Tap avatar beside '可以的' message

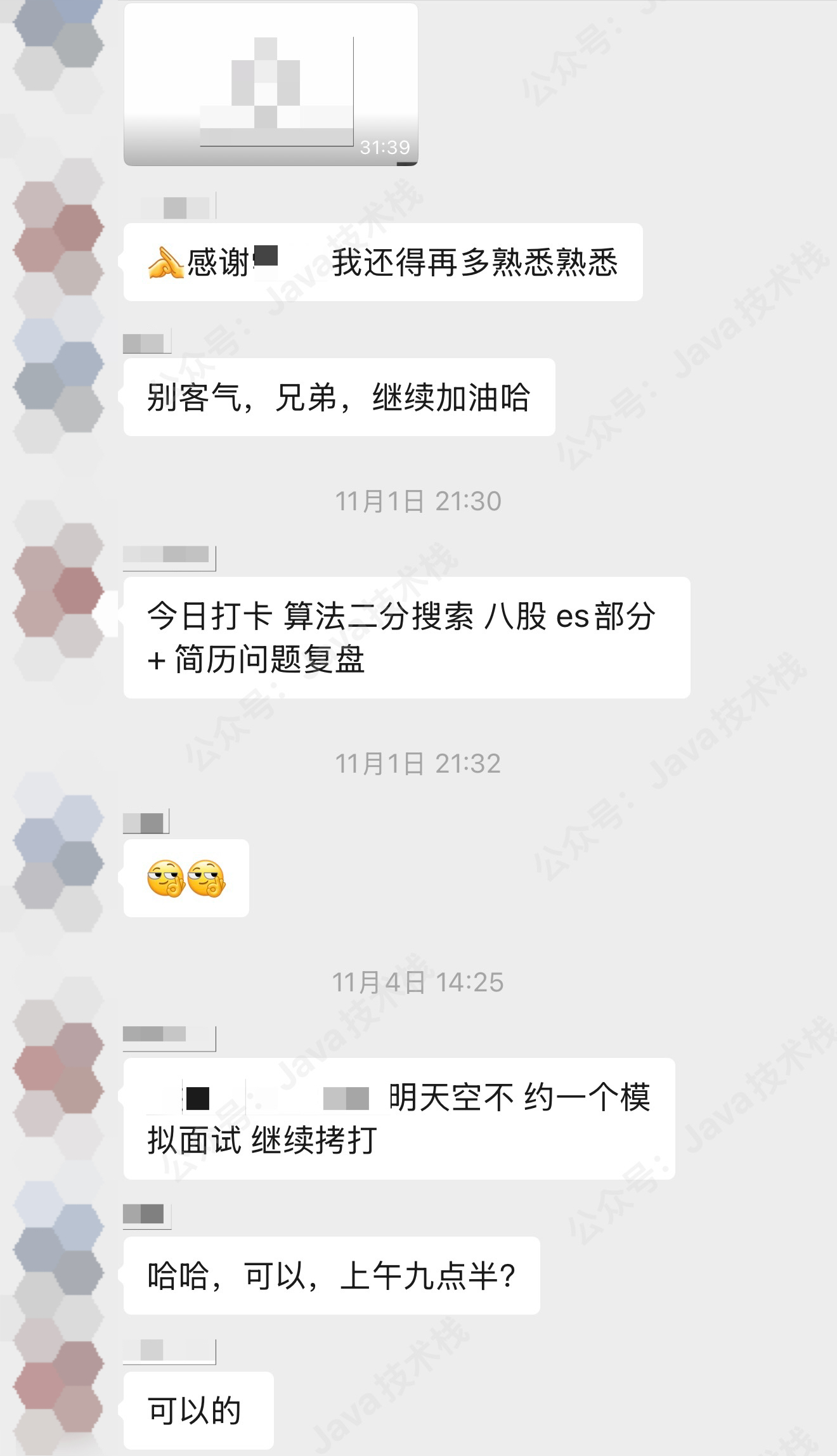tap(58, 1388)
